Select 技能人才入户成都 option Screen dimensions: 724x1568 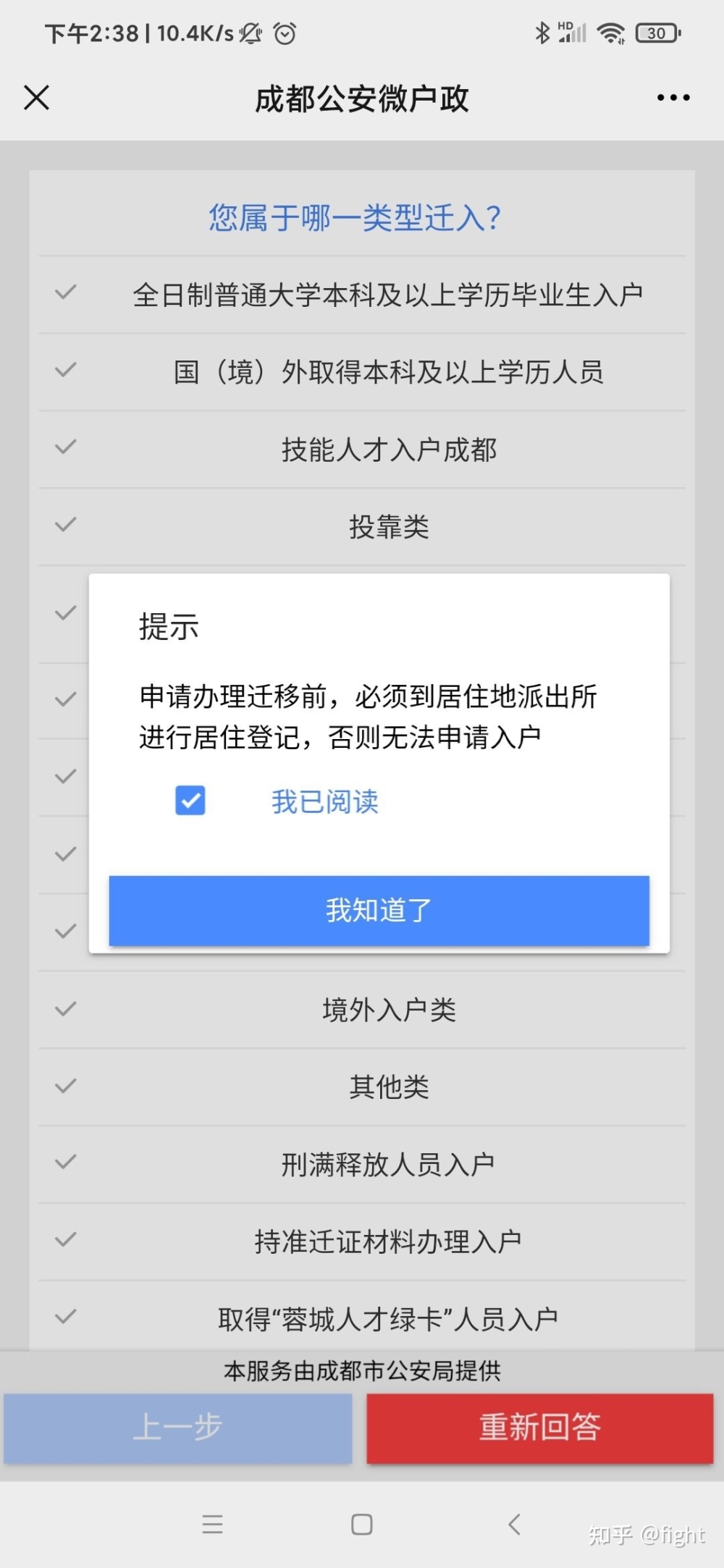362,450
